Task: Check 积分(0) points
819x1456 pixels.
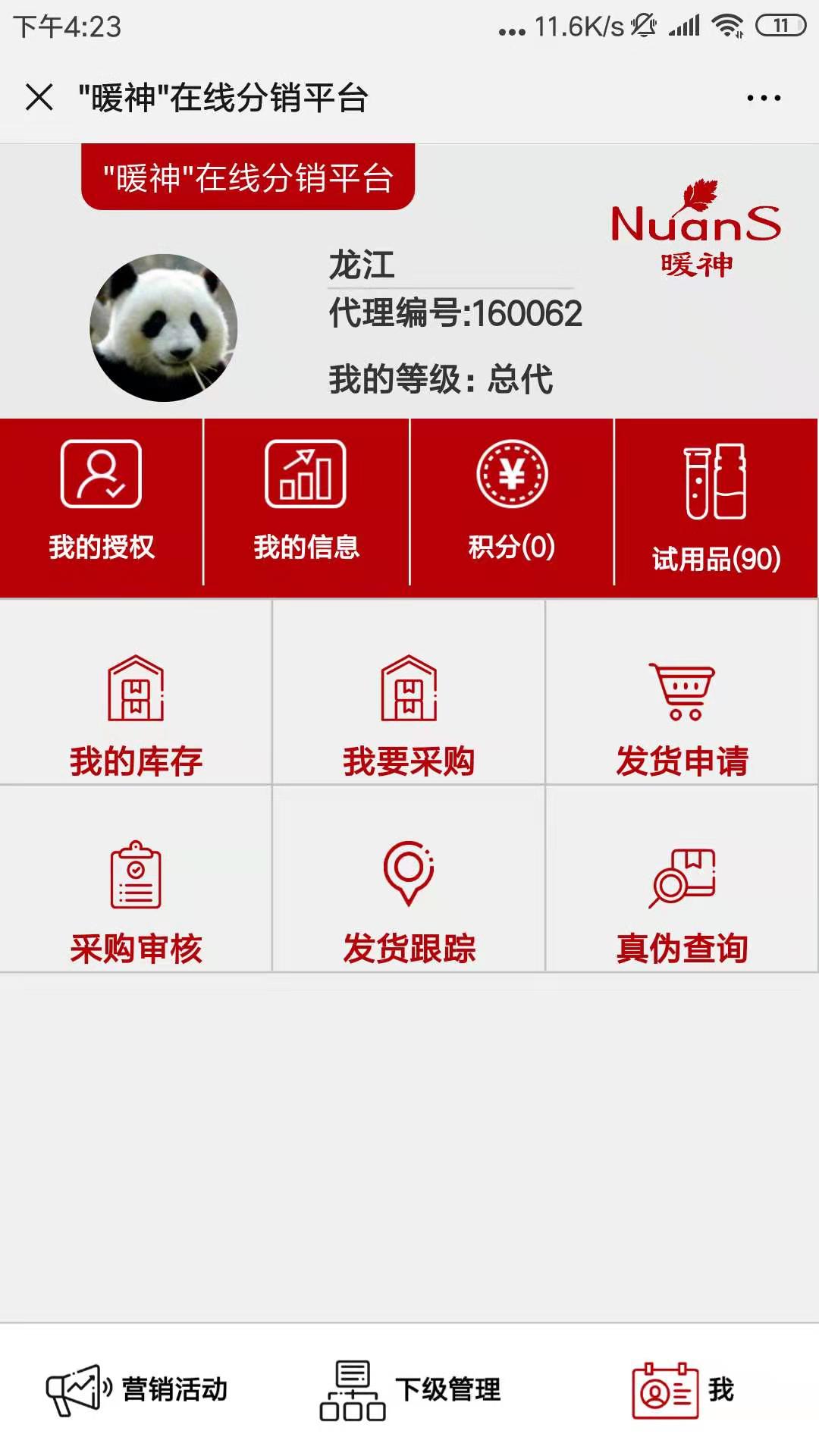Action: [512, 502]
